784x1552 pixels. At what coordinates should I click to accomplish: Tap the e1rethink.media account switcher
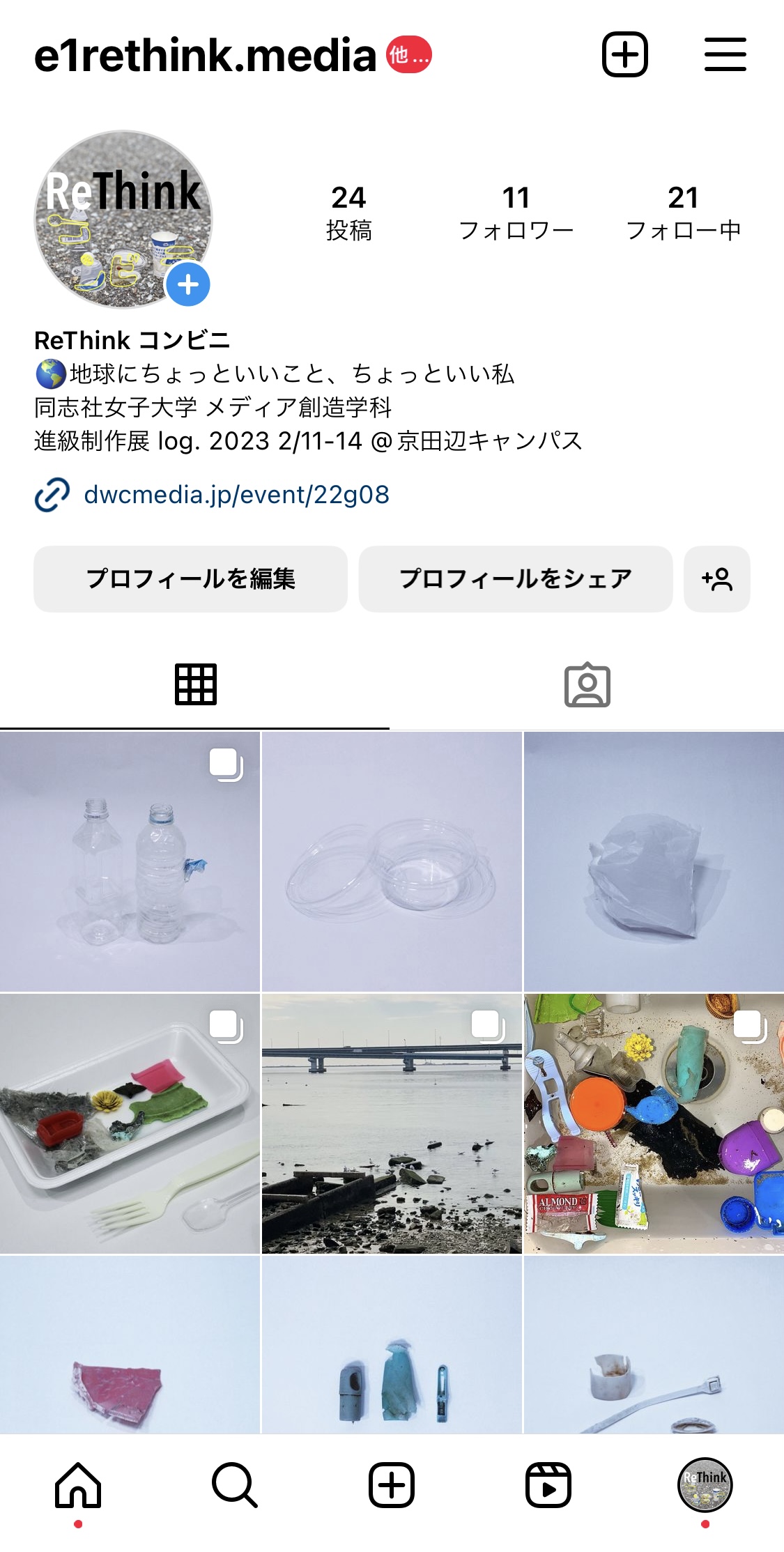205,56
